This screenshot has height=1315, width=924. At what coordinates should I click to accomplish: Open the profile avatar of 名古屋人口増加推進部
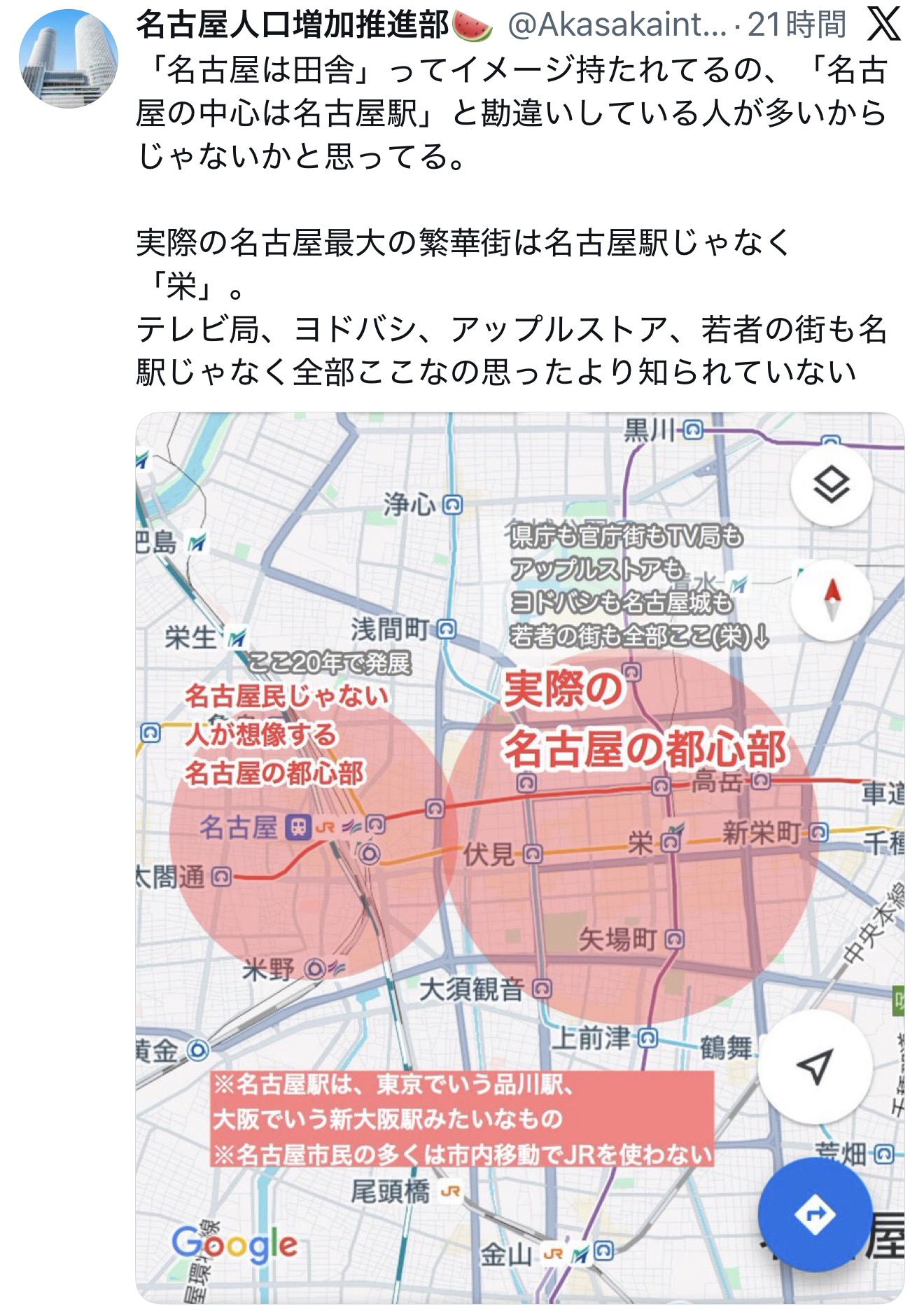pyautogui.click(x=68, y=60)
